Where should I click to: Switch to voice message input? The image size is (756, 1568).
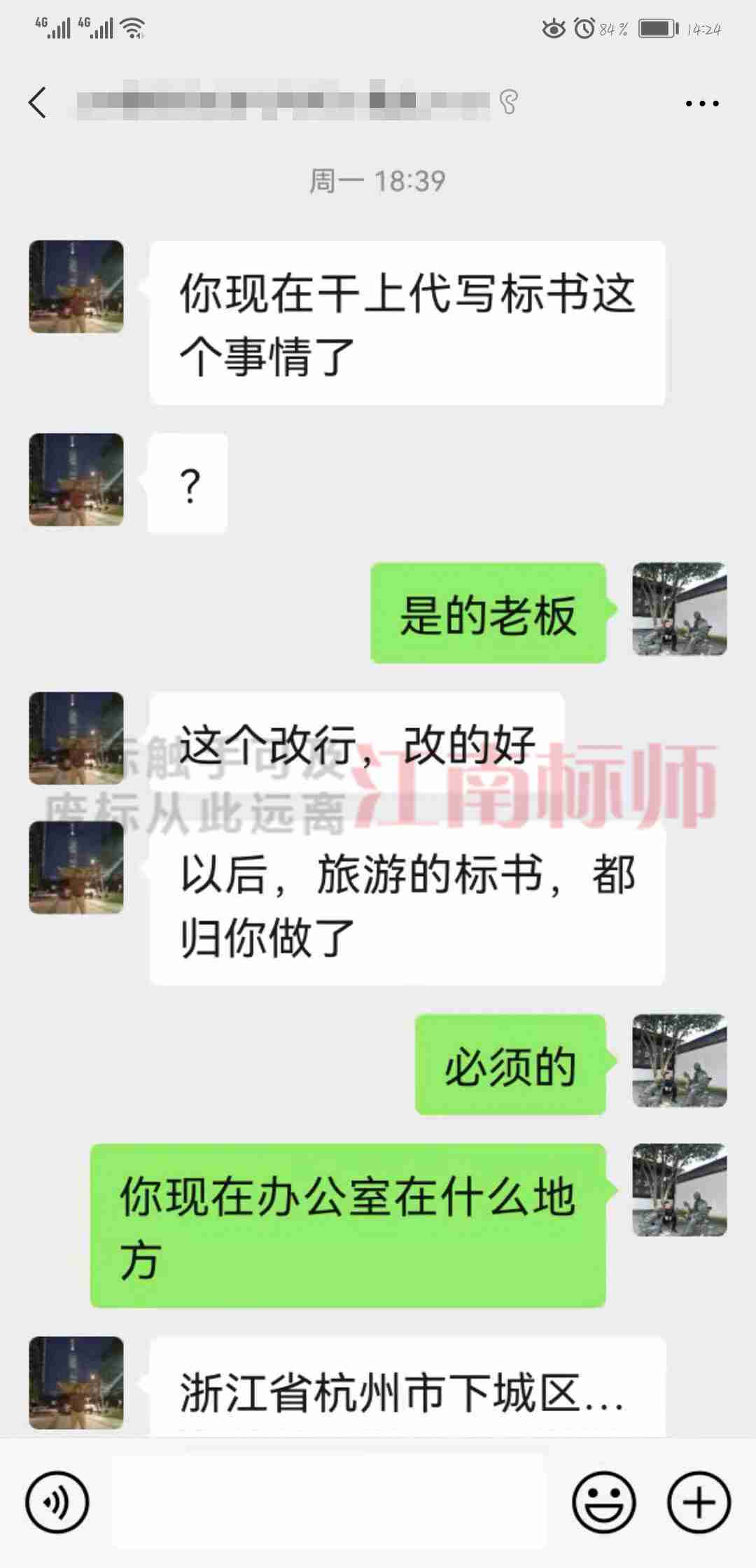click(x=57, y=1502)
